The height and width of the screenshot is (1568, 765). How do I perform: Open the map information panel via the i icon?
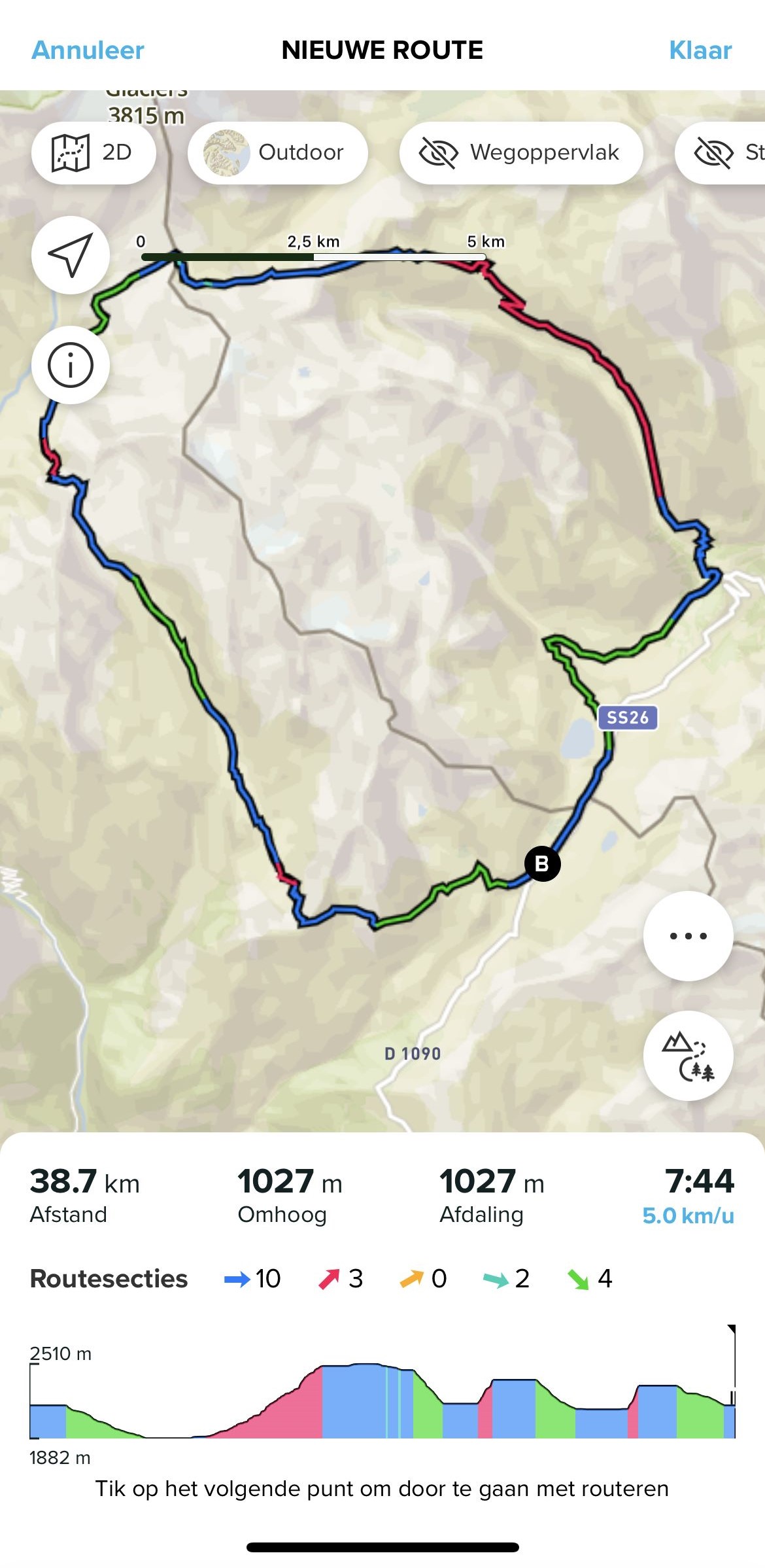70,366
